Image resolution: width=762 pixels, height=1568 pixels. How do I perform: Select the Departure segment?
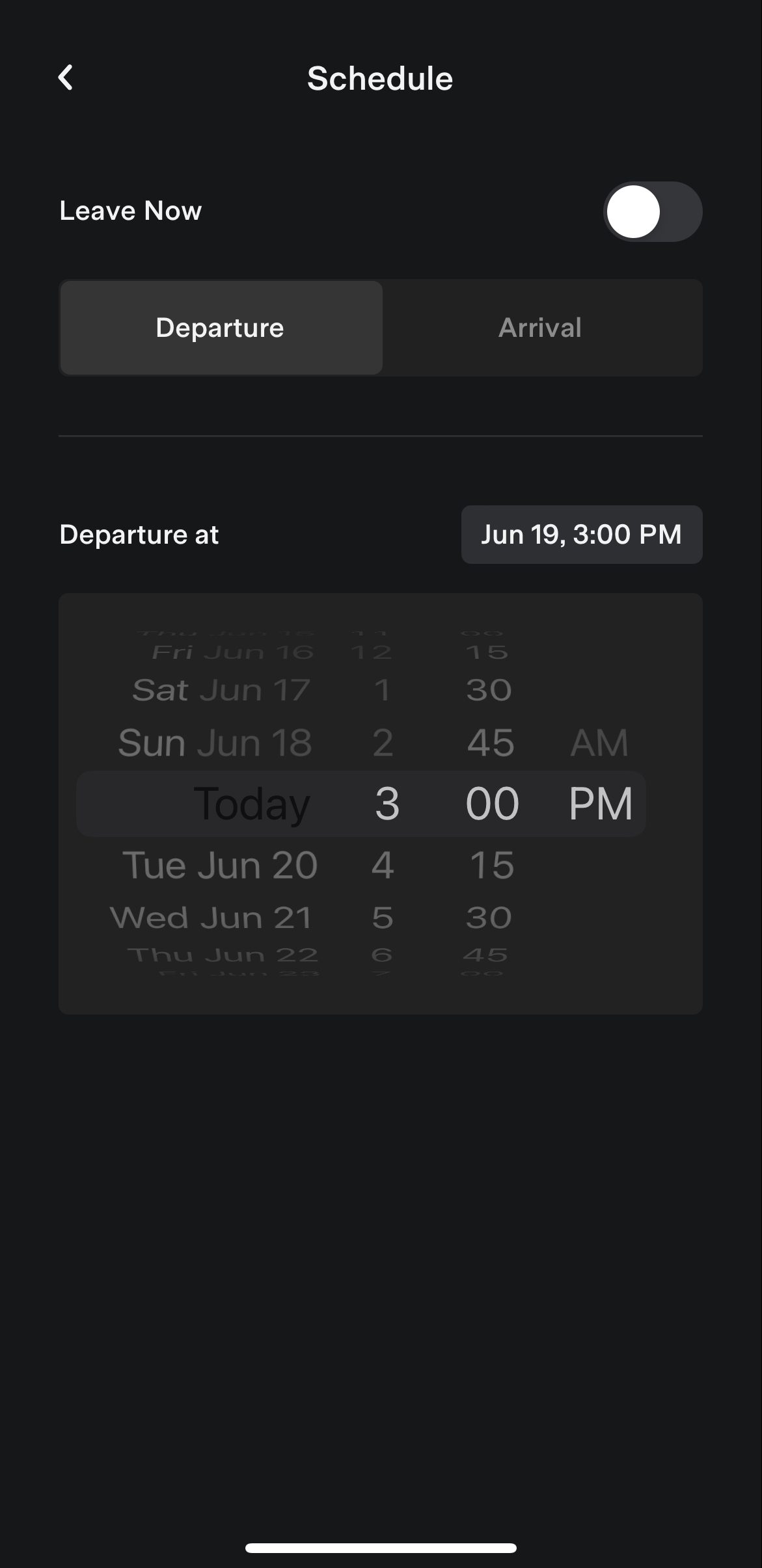click(221, 328)
